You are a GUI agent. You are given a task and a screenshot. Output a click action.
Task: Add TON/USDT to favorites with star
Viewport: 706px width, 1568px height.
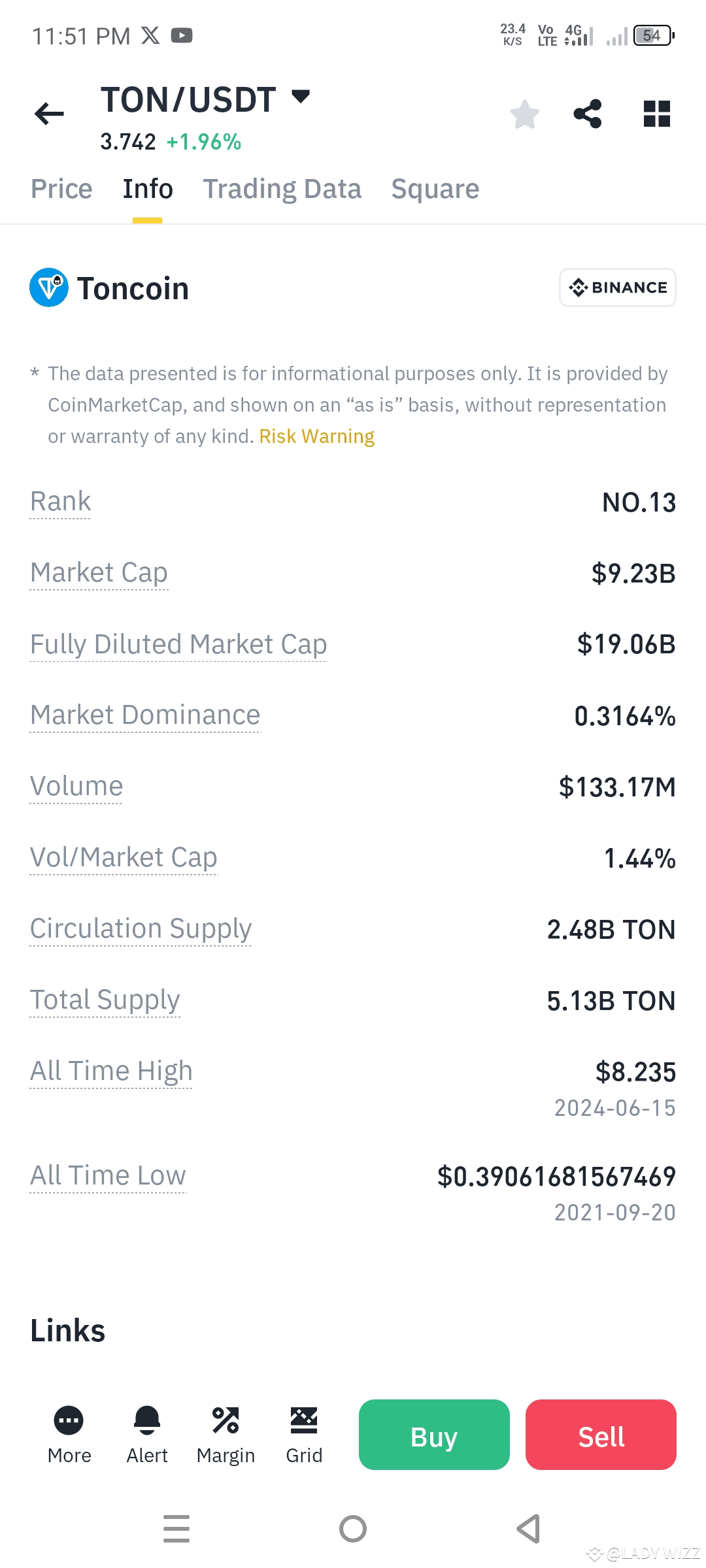coord(524,114)
